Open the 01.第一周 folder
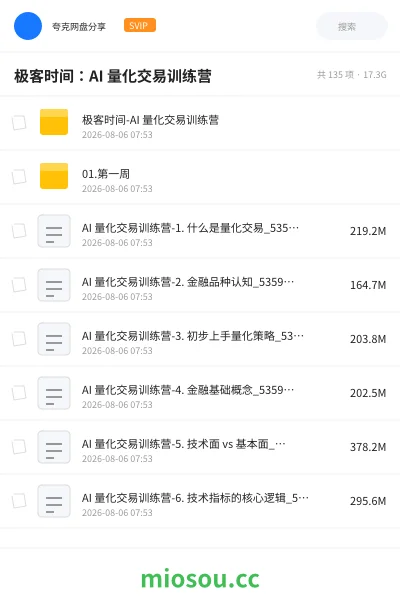400x600 pixels. (200, 177)
